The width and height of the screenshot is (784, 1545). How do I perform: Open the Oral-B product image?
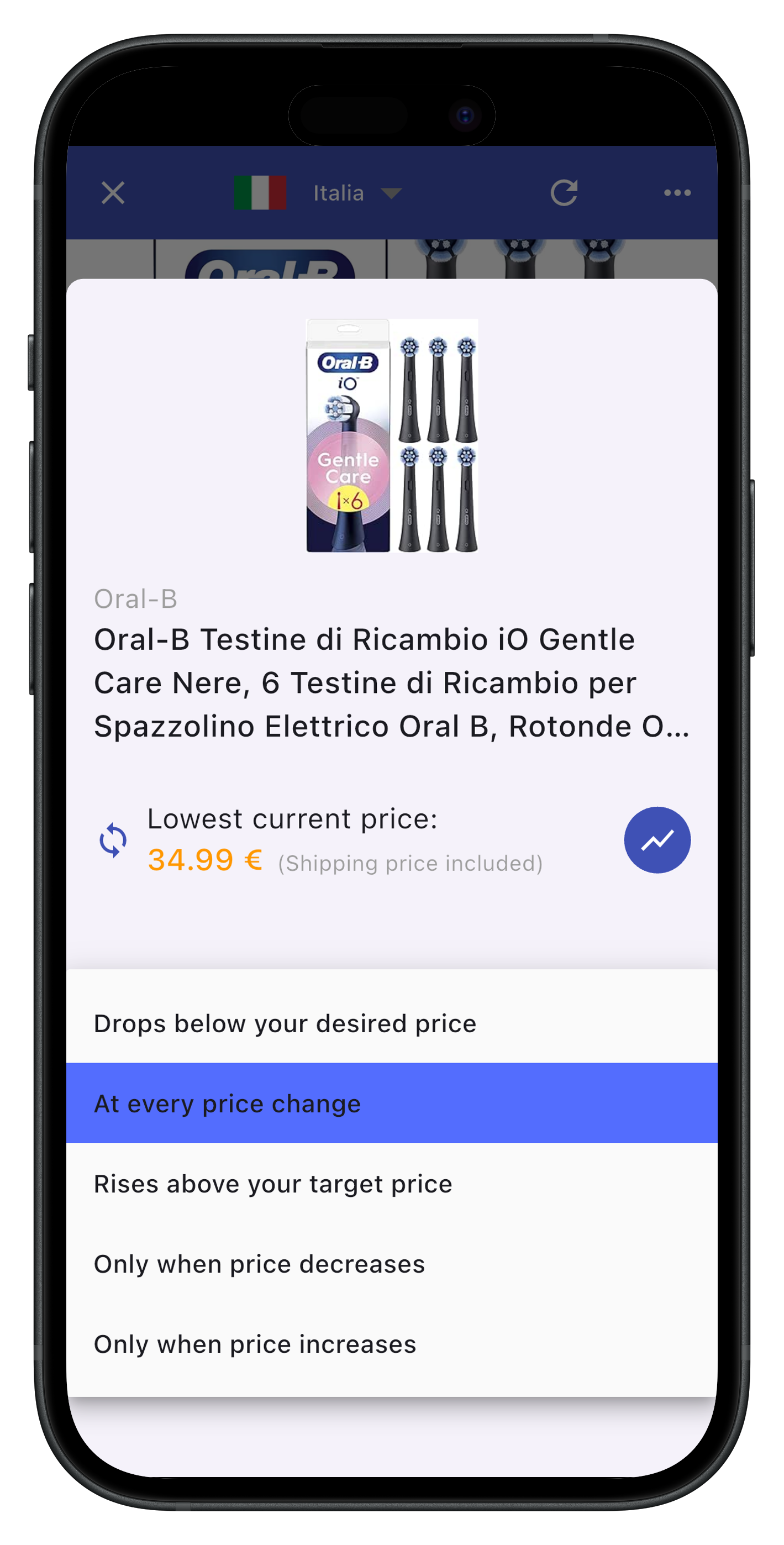point(392,435)
